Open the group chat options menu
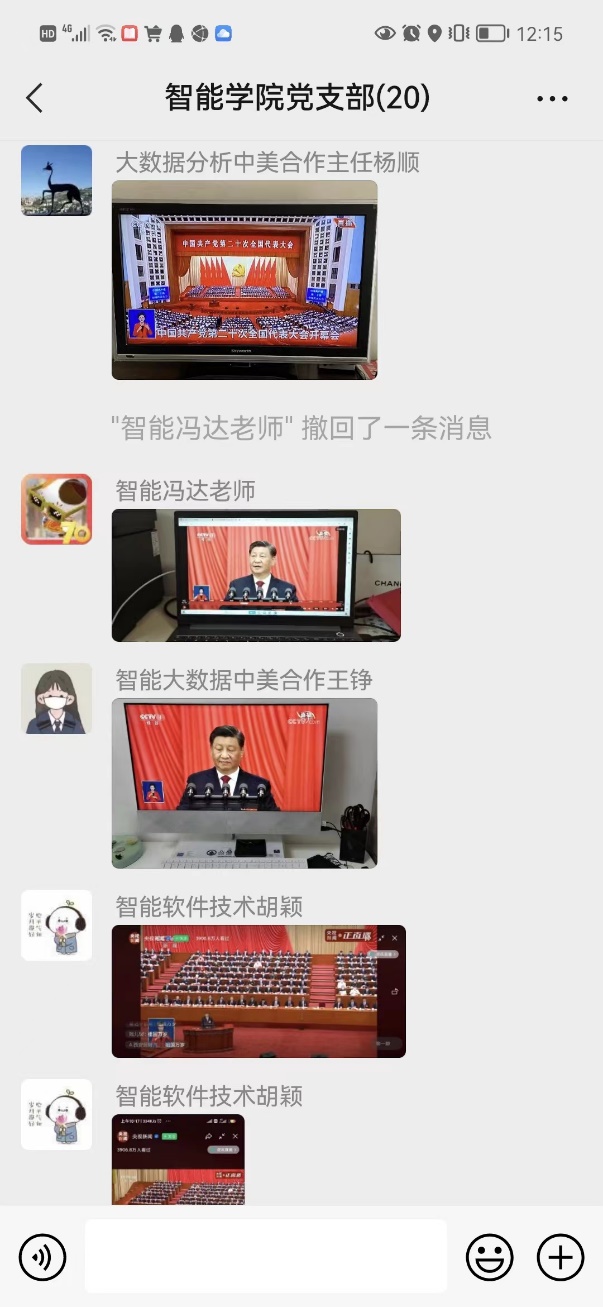 pos(552,98)
